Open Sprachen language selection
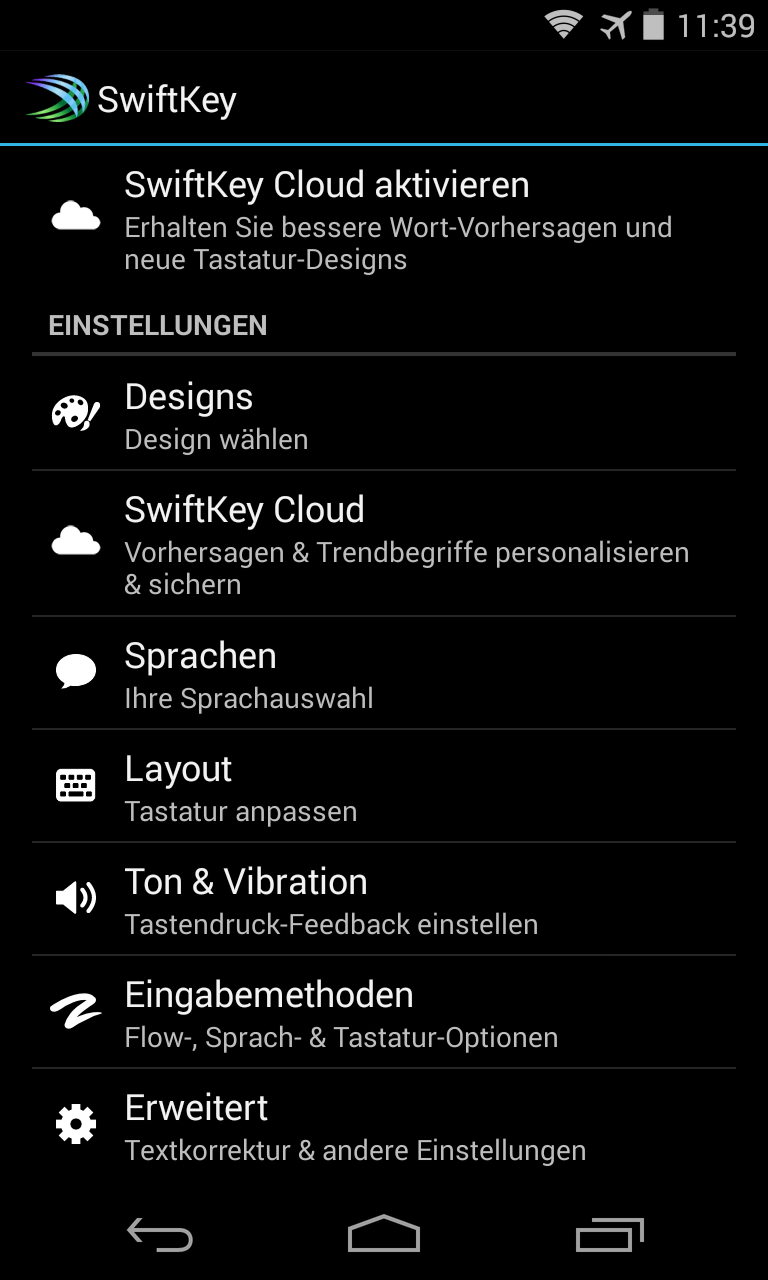 click(x=384, y=673)
